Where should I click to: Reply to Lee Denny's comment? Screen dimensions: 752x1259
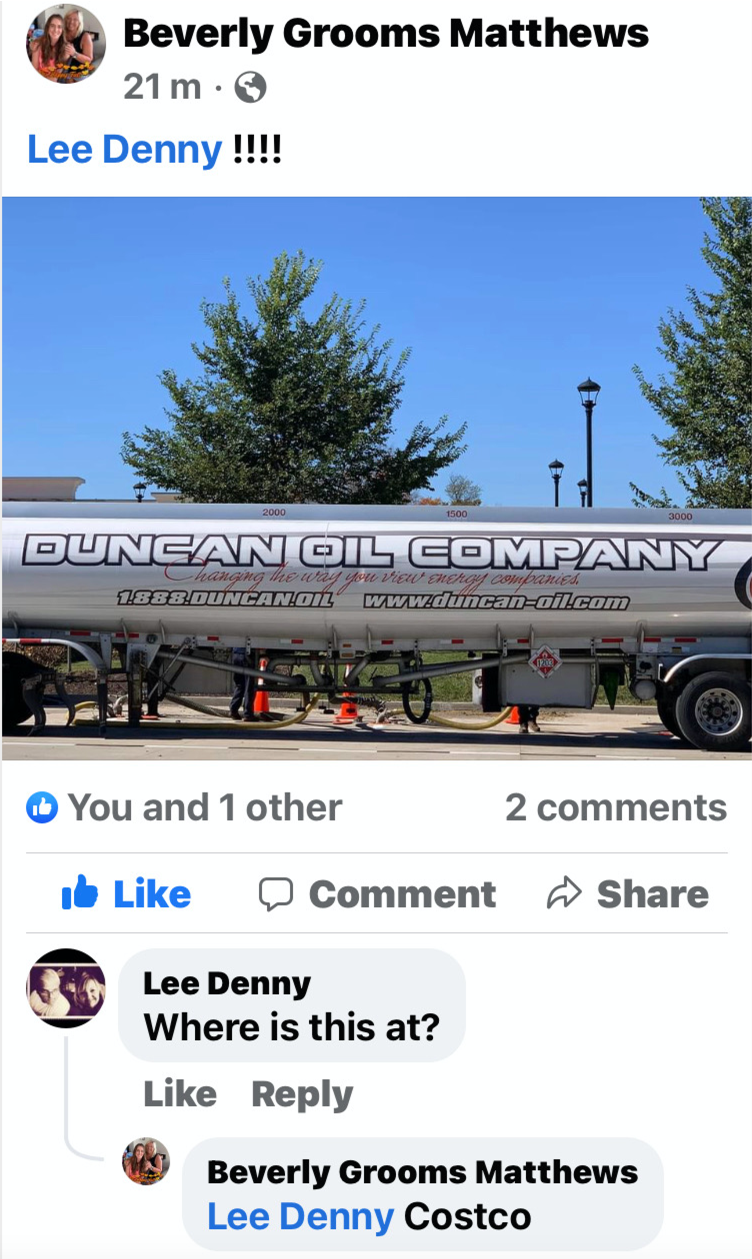click(302, 1094)
